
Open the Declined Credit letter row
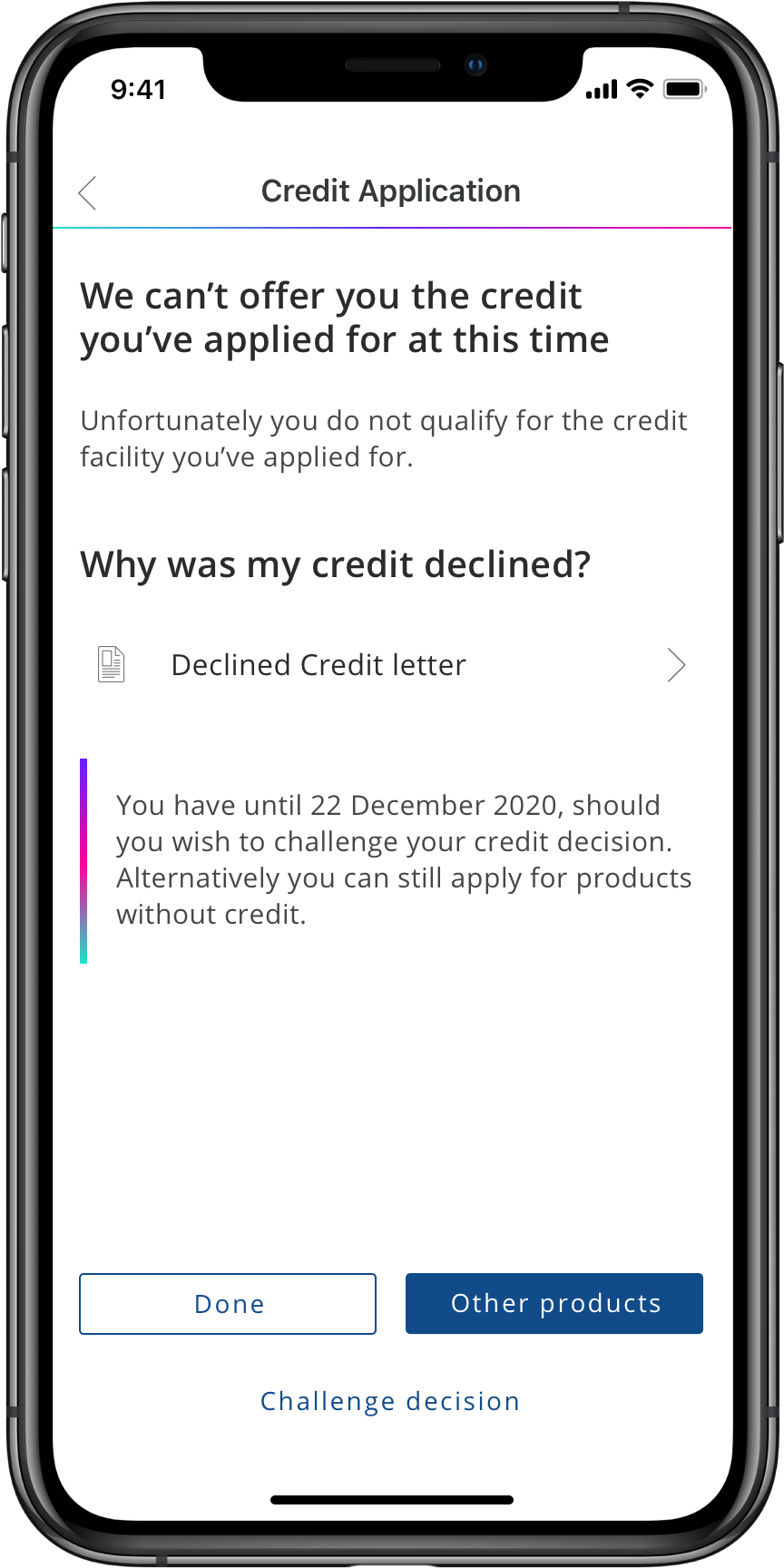392,665
